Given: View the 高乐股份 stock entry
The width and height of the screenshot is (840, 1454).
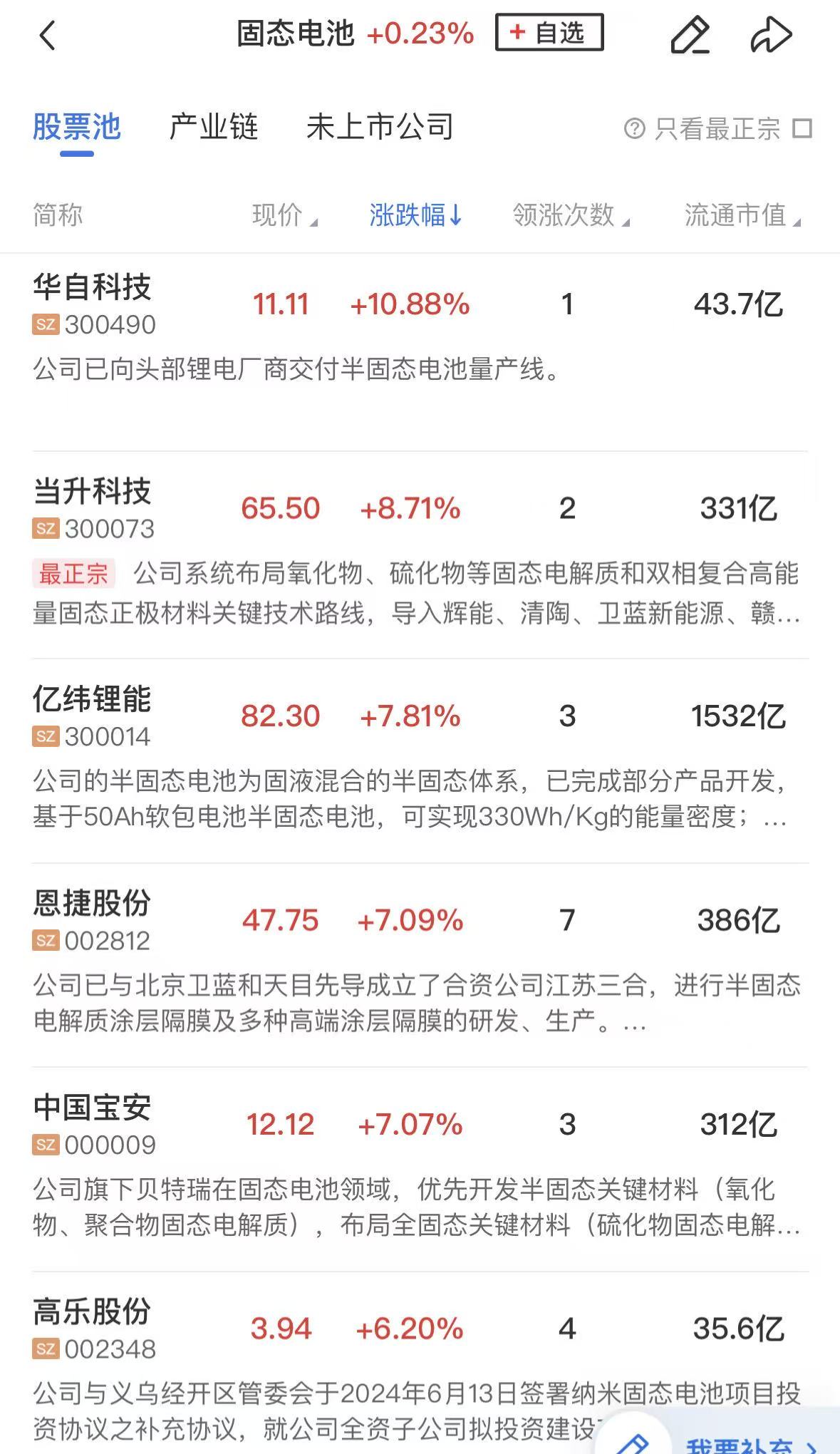Looking at the screenshot, I should point(93,1328).
